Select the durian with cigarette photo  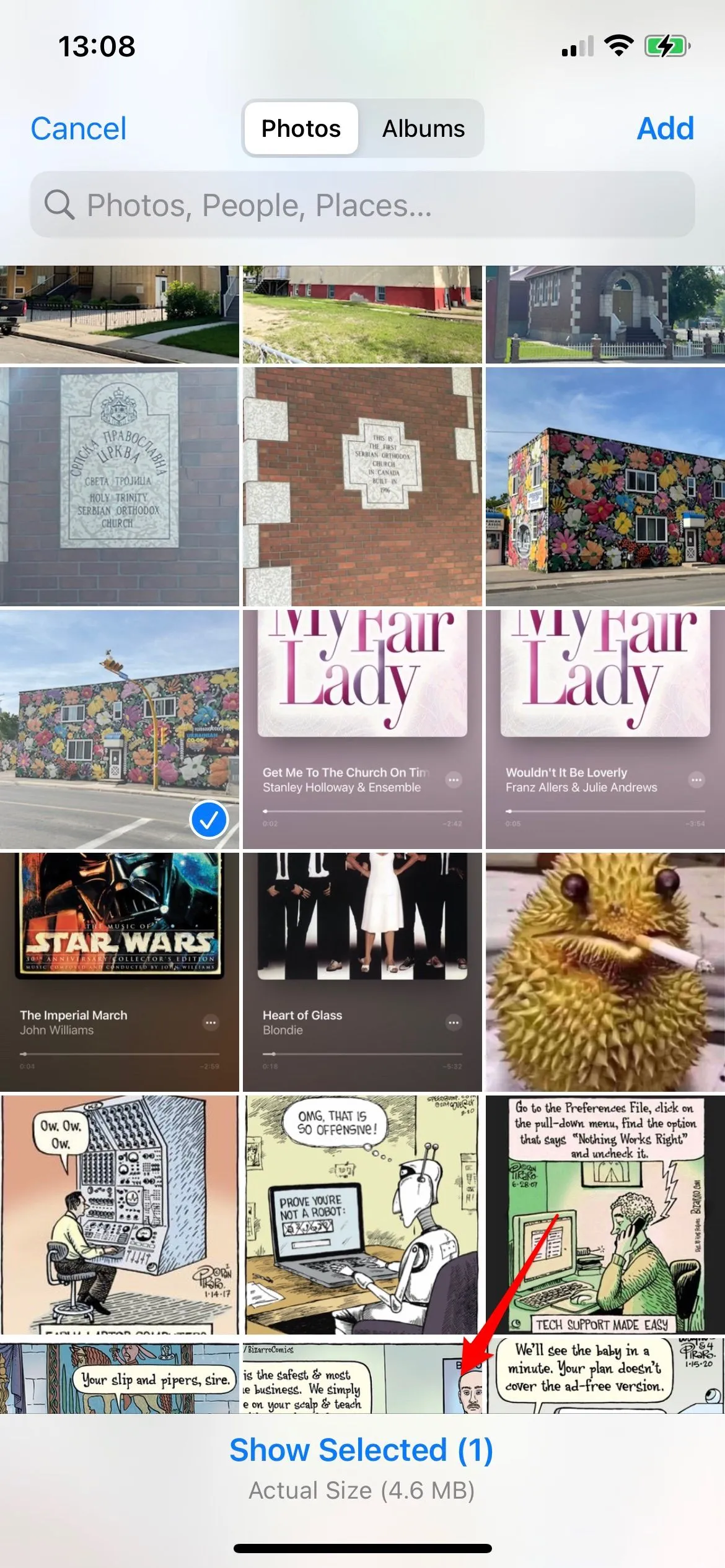click(605, 972)
